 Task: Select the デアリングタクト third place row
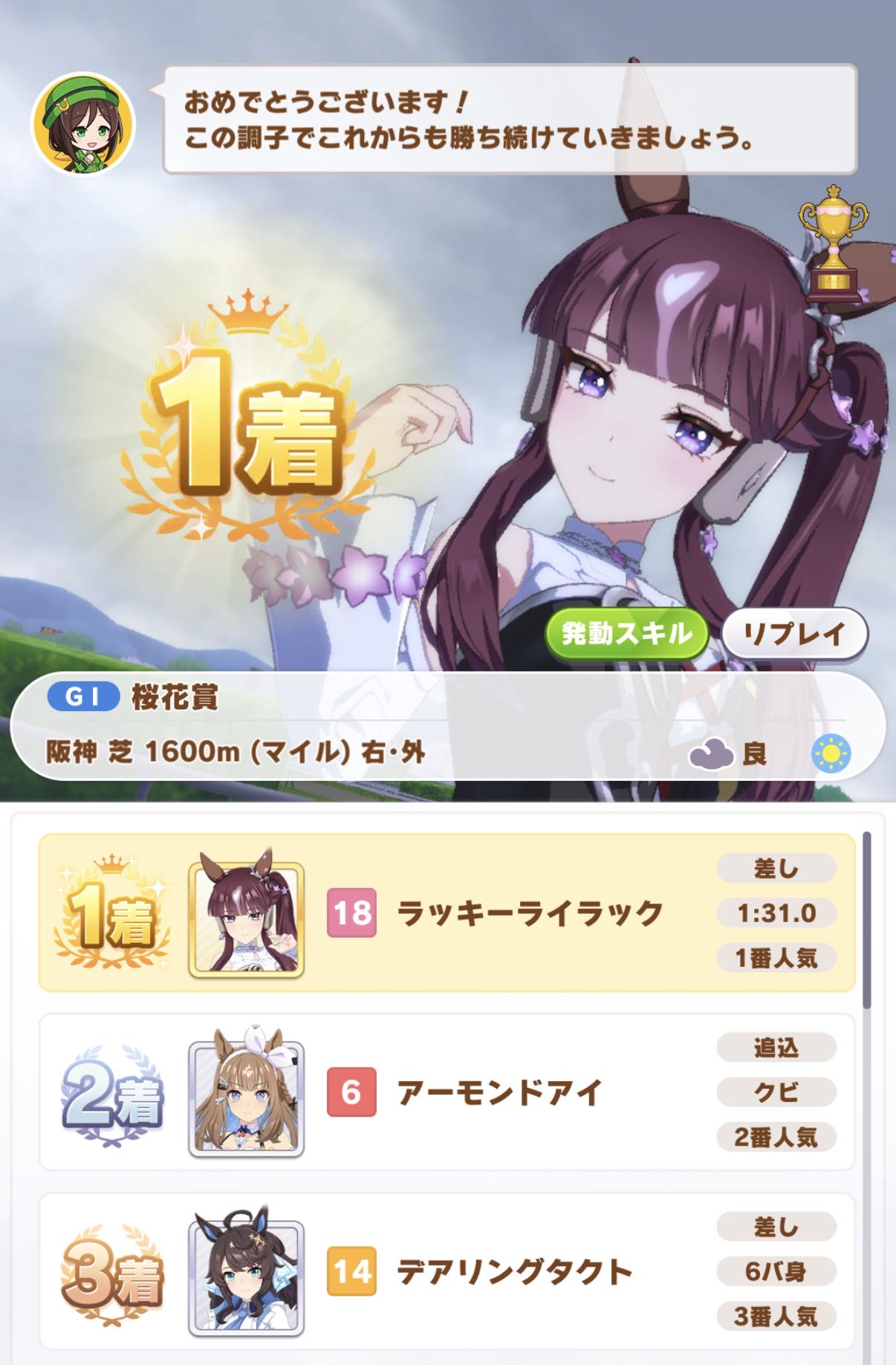[x=446, y=1271]
